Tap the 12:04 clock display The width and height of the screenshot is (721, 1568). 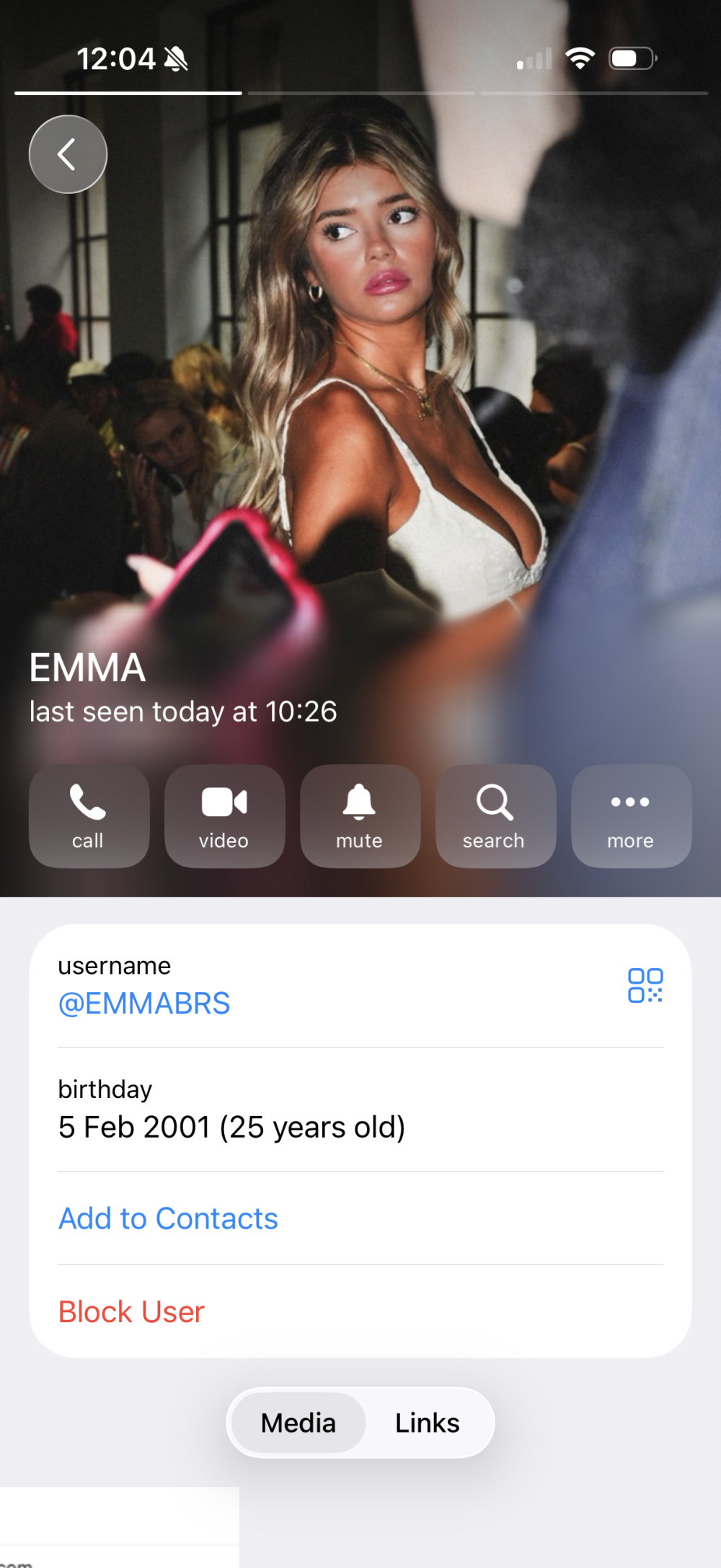pyautogui.click(x=117, y=58)
